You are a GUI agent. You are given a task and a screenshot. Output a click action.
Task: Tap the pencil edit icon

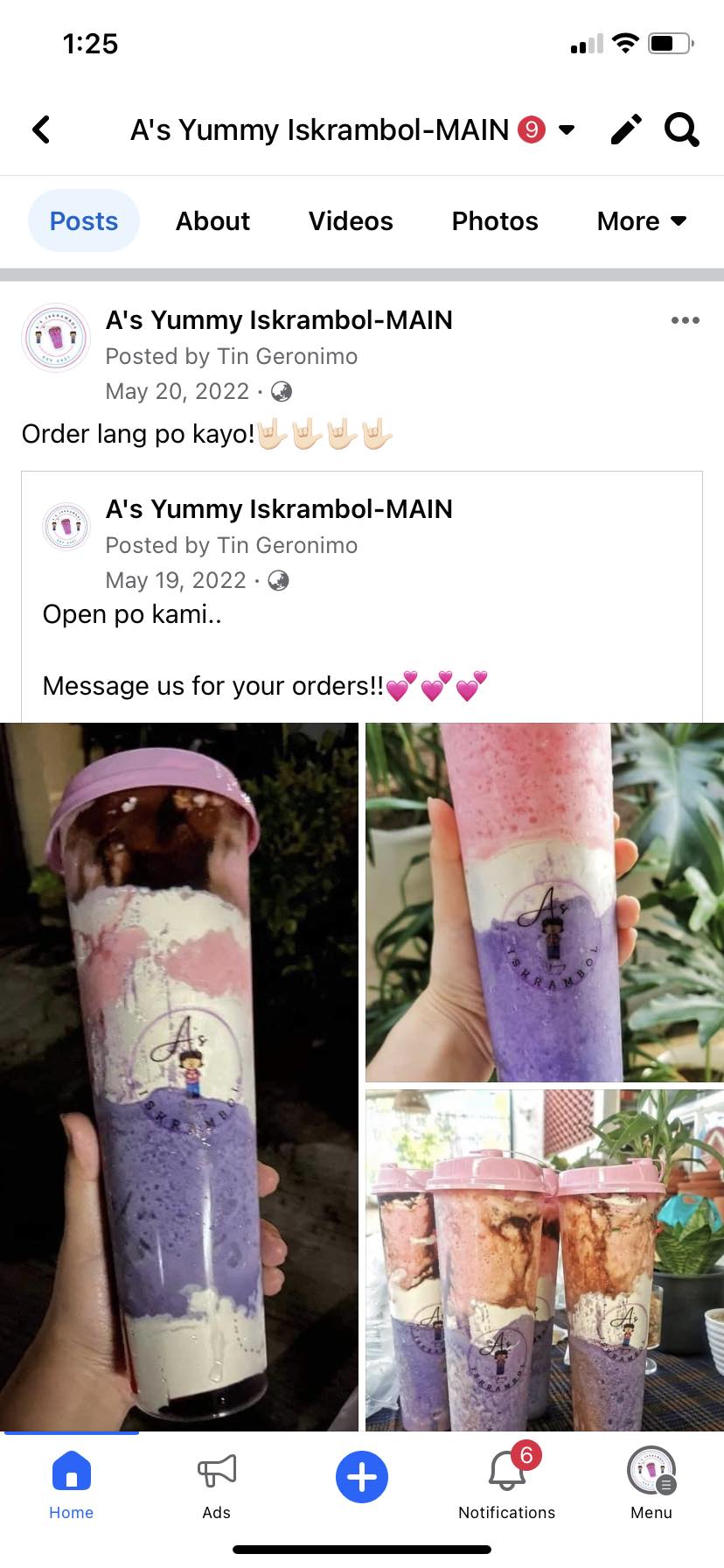(625, 129)
